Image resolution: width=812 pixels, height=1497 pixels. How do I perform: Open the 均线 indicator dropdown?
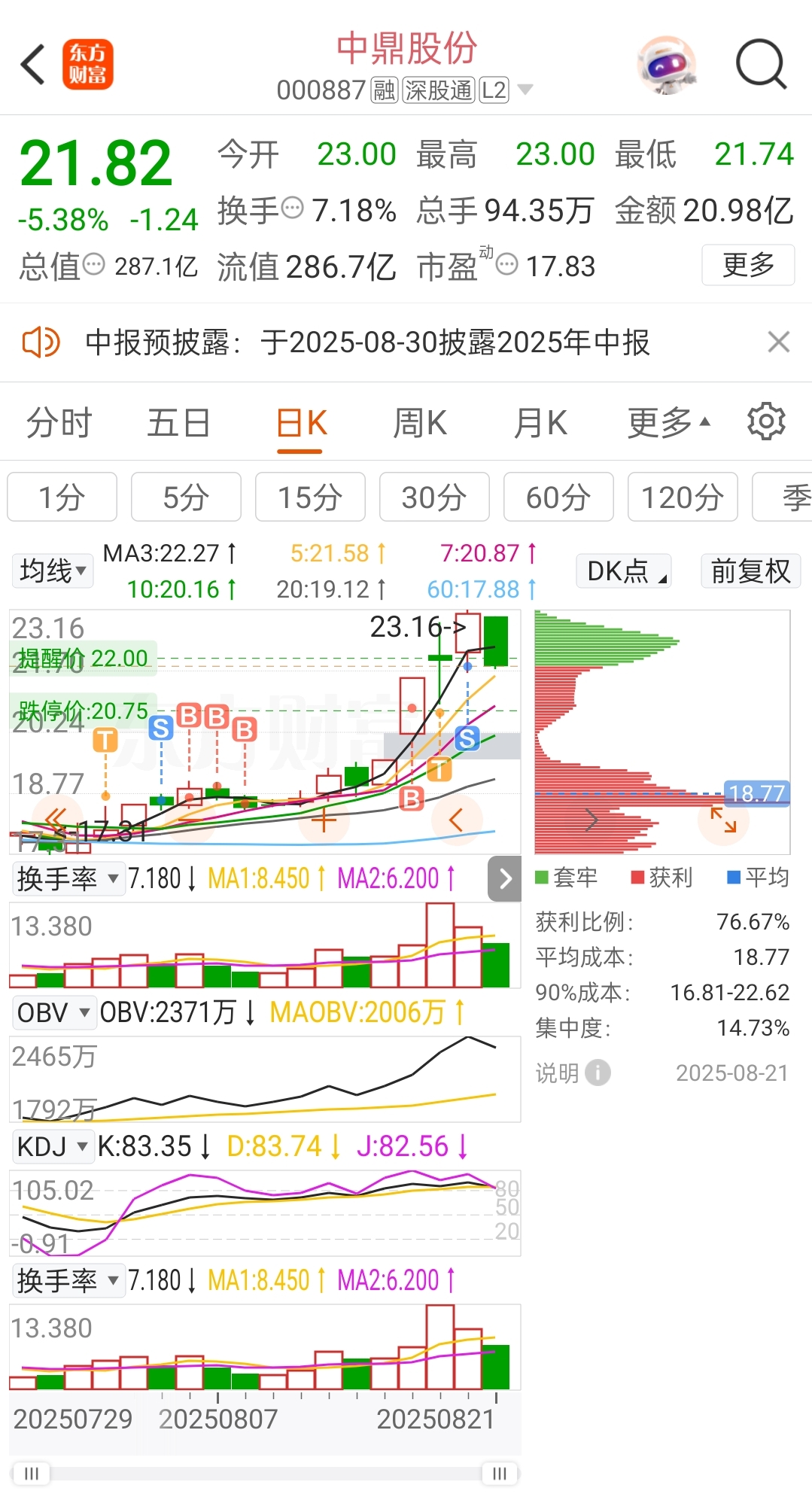click(52, 571)
